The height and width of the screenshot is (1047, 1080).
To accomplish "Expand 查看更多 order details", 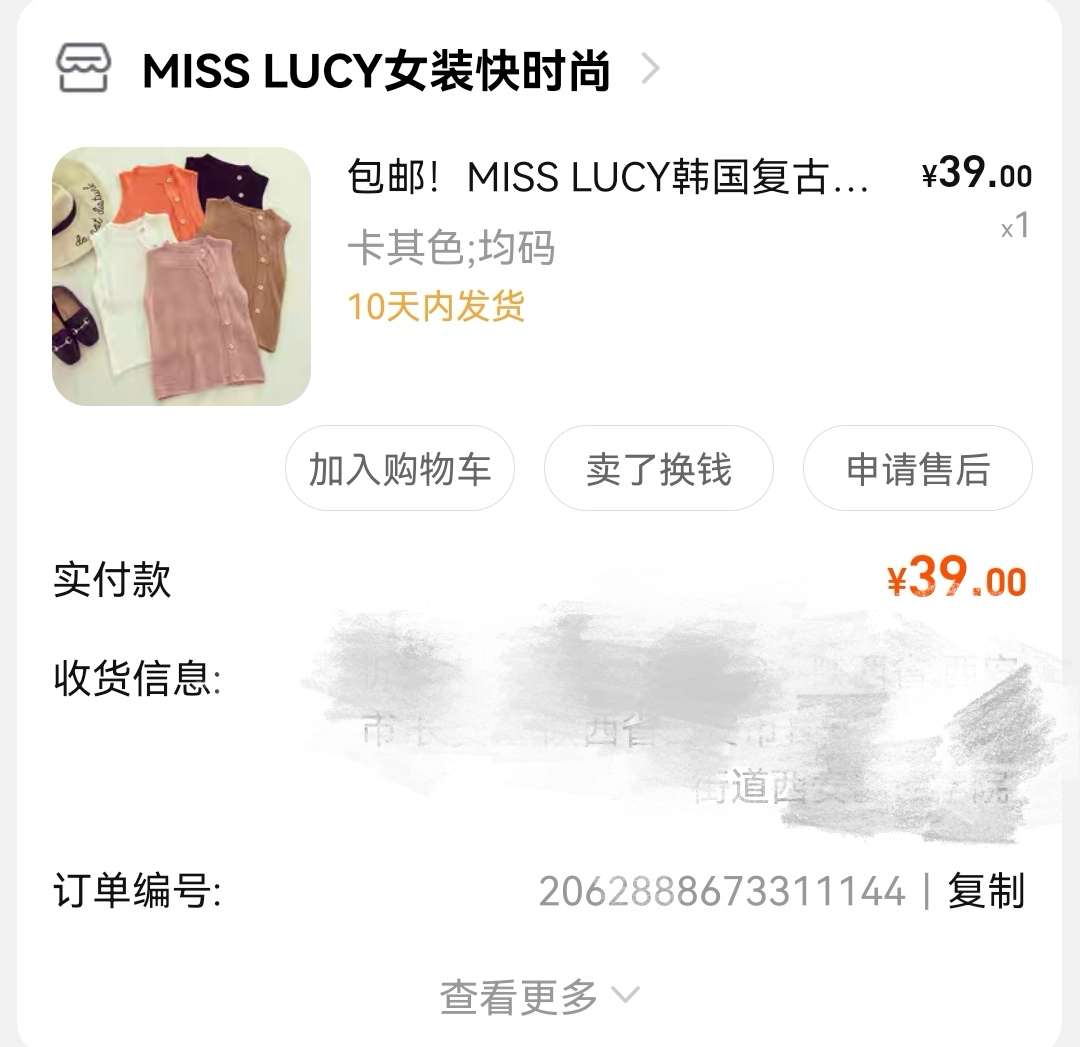I will point(538,996).
